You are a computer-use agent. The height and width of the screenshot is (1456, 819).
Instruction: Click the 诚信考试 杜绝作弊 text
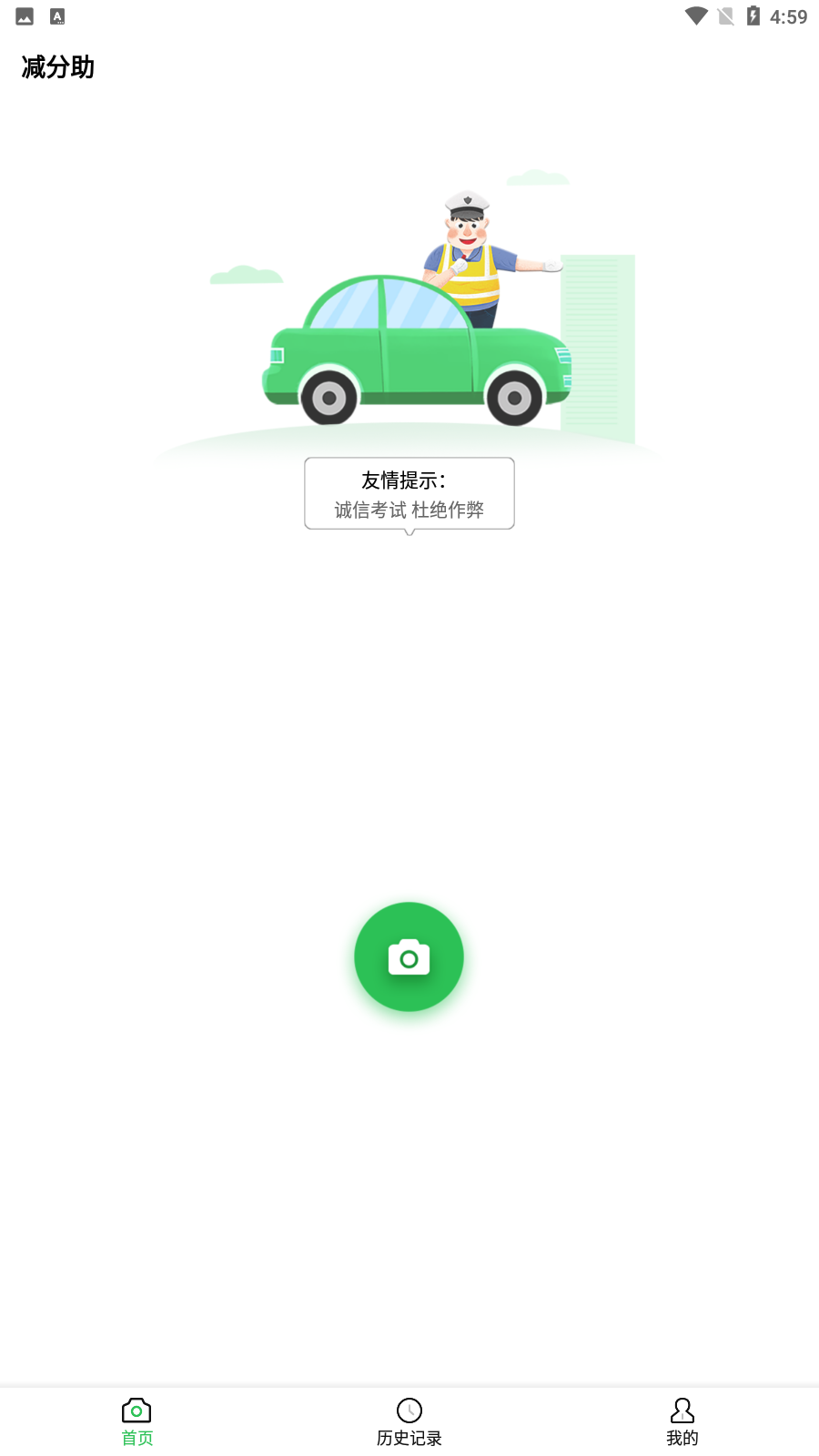(x=409, y=511)
